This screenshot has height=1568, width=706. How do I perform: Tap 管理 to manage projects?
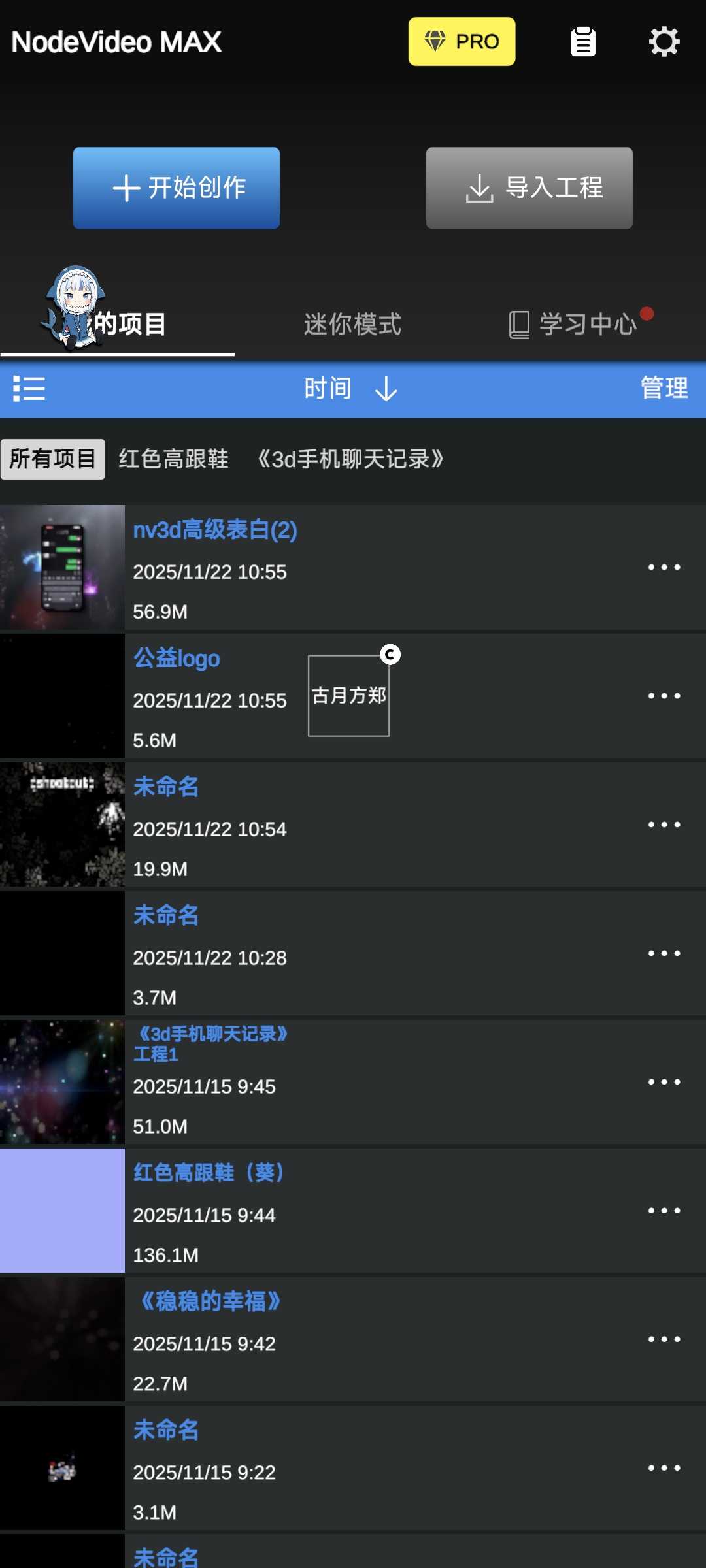coord(664,388)
